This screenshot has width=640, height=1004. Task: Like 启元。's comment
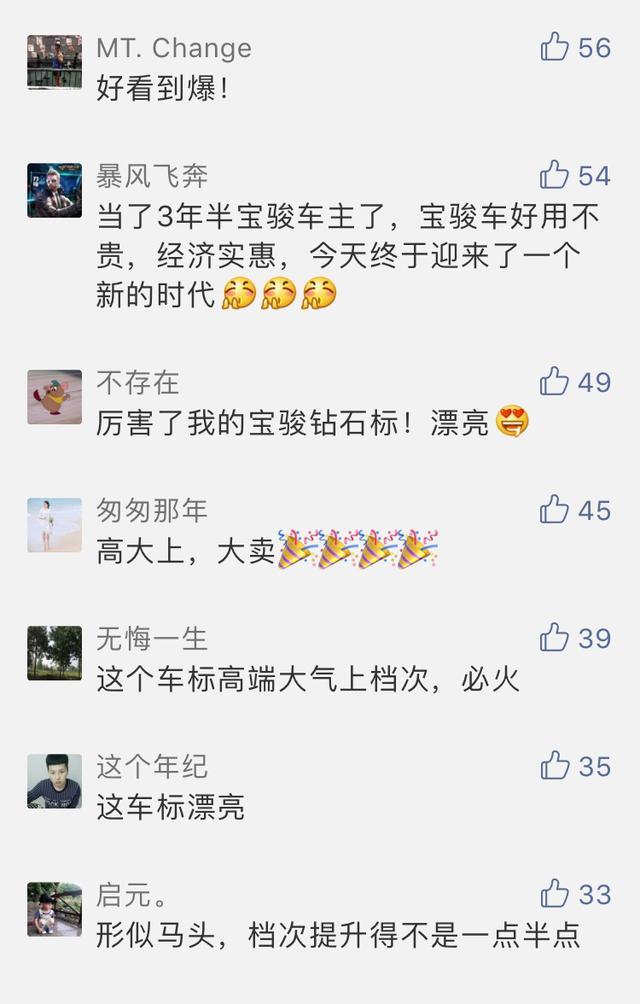pos(555,894)
